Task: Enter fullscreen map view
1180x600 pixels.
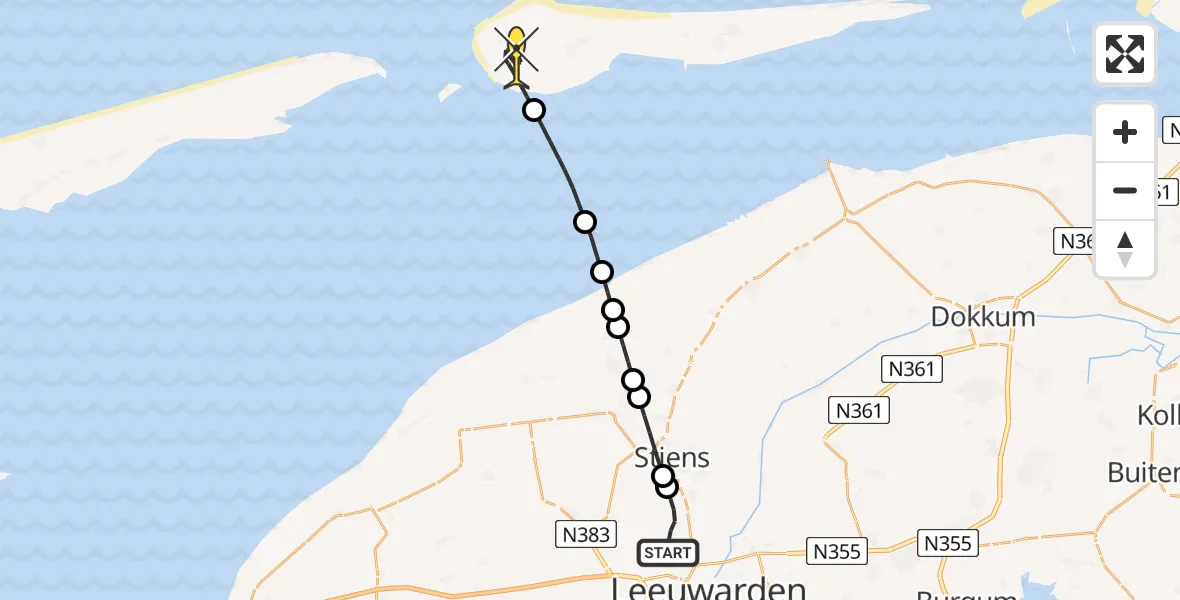Action: 1125,54
